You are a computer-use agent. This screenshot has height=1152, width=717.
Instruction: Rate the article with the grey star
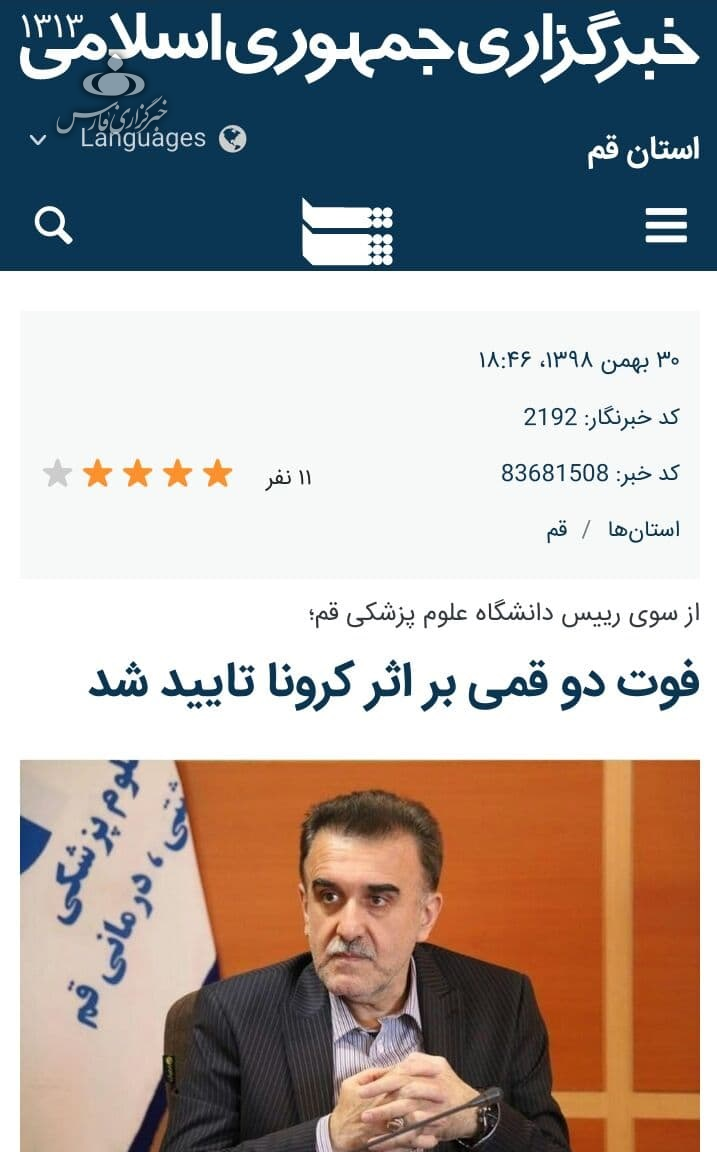58,473
